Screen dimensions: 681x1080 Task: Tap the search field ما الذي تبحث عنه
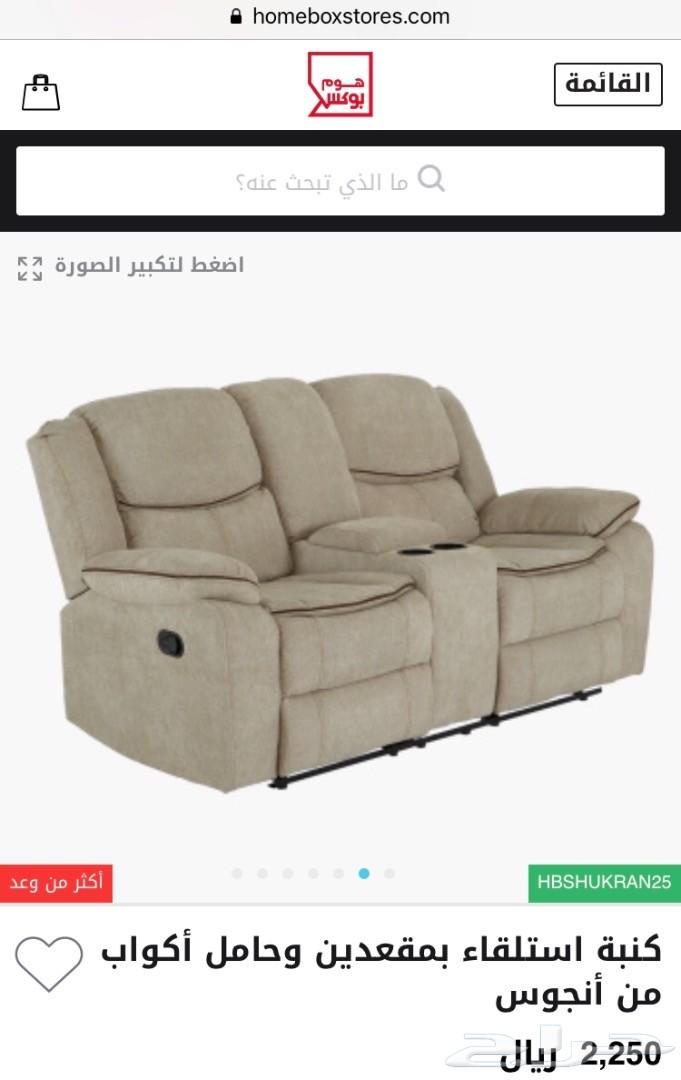(x=340, y=181)
